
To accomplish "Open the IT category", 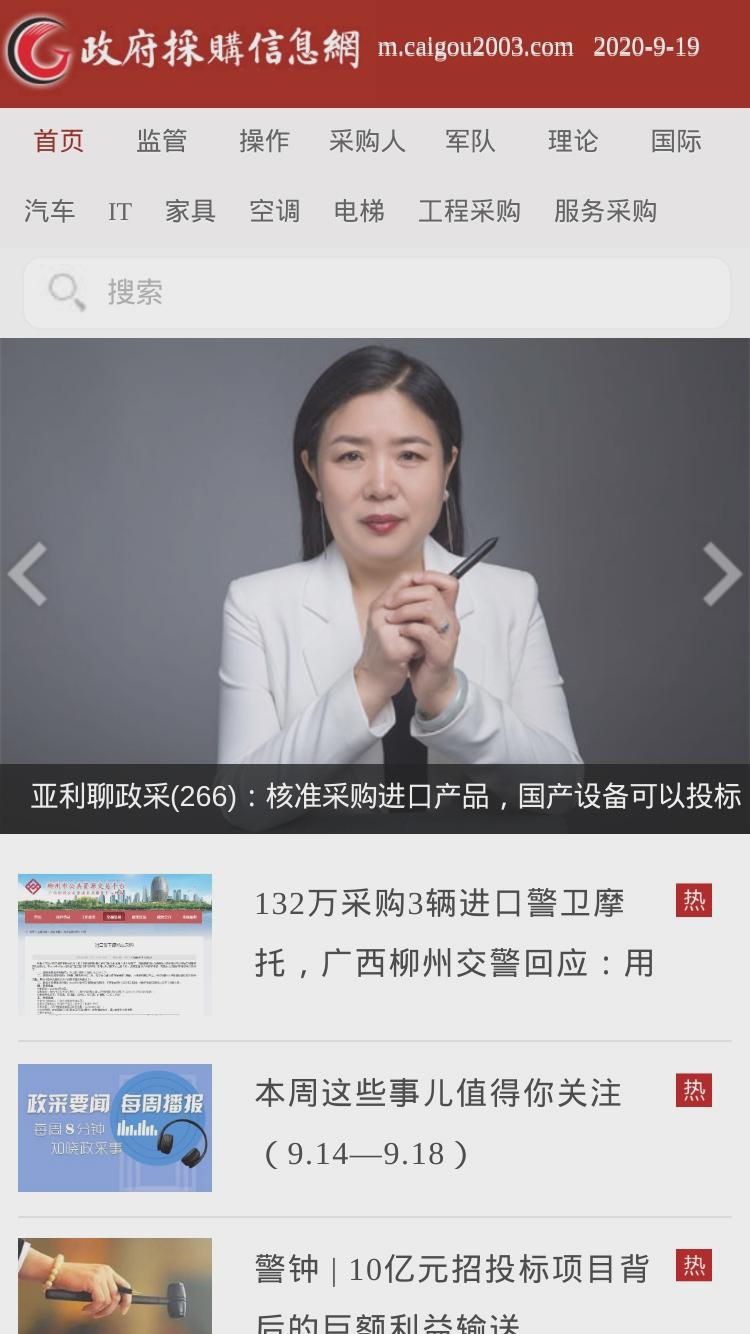I will (120, 211).
